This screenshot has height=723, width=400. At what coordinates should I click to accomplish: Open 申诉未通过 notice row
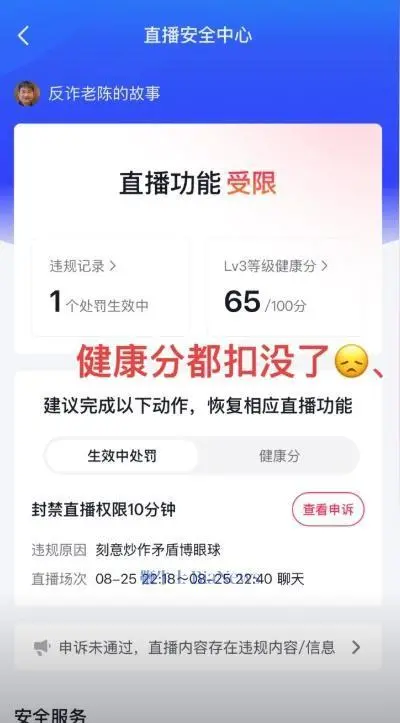(198, 648)
